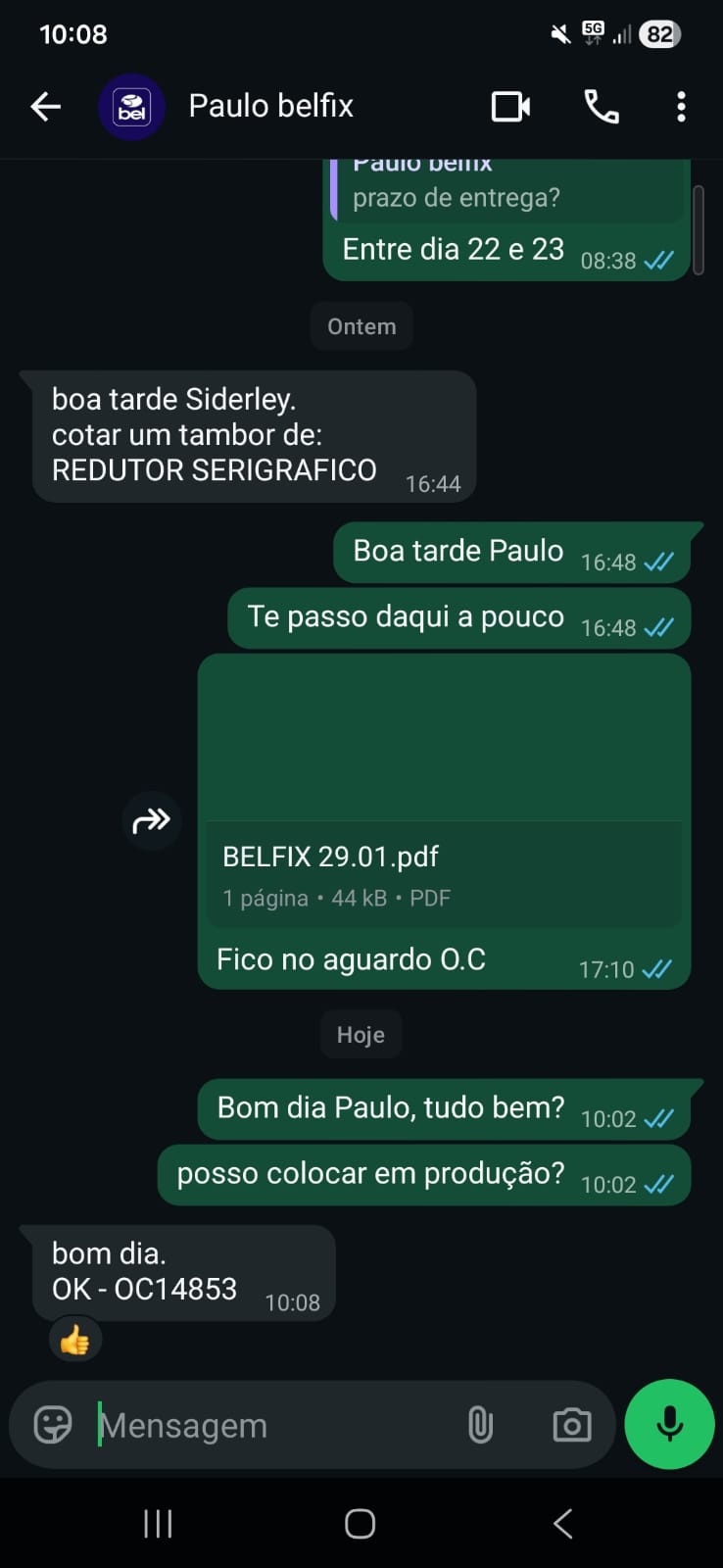723x1568 pixels.
Task: Go back from Paulo belfix chat
Action: click(x=45, y=106)
